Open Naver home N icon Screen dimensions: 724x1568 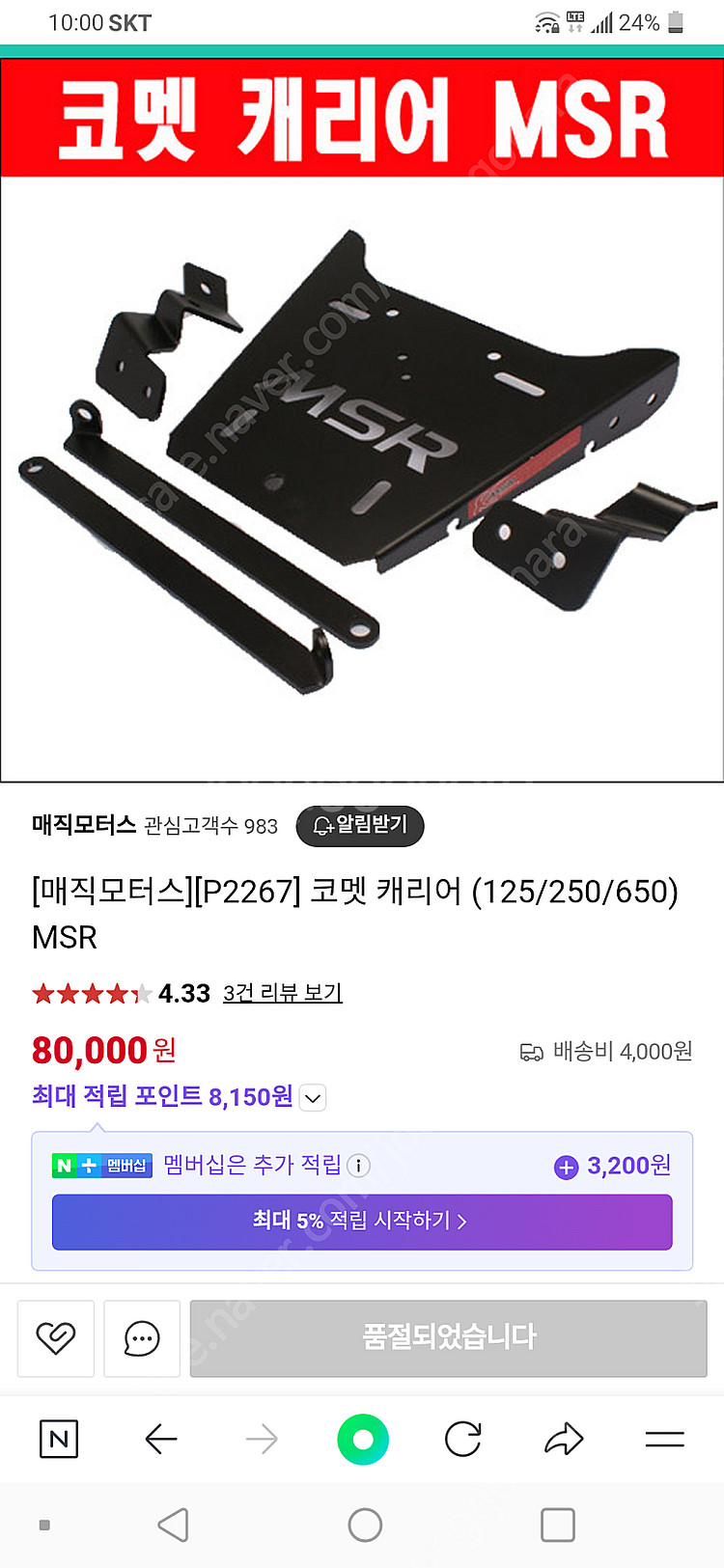[59, 1440]
